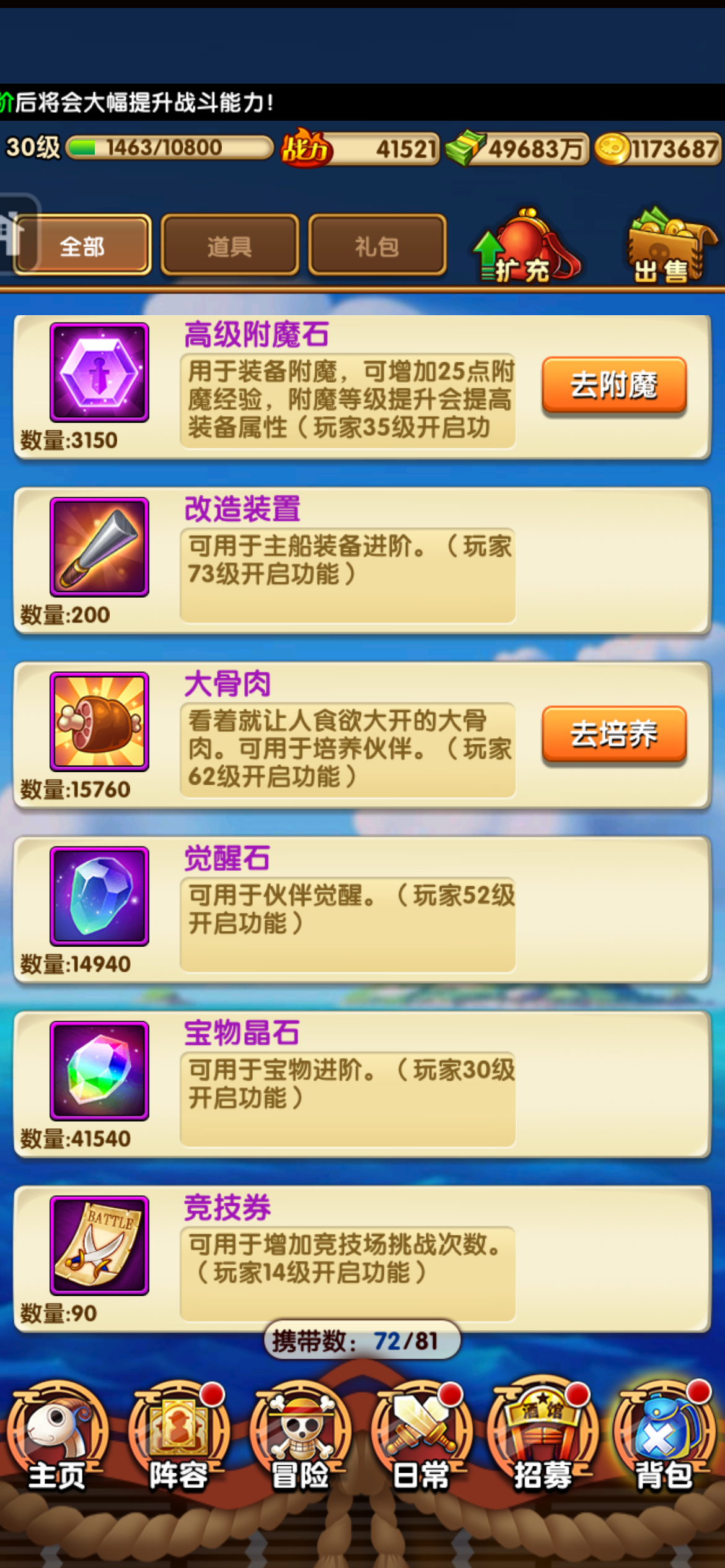725x1568 pixels.
Task: Select the 觉醒石 item
Action: tap(99, 896)
